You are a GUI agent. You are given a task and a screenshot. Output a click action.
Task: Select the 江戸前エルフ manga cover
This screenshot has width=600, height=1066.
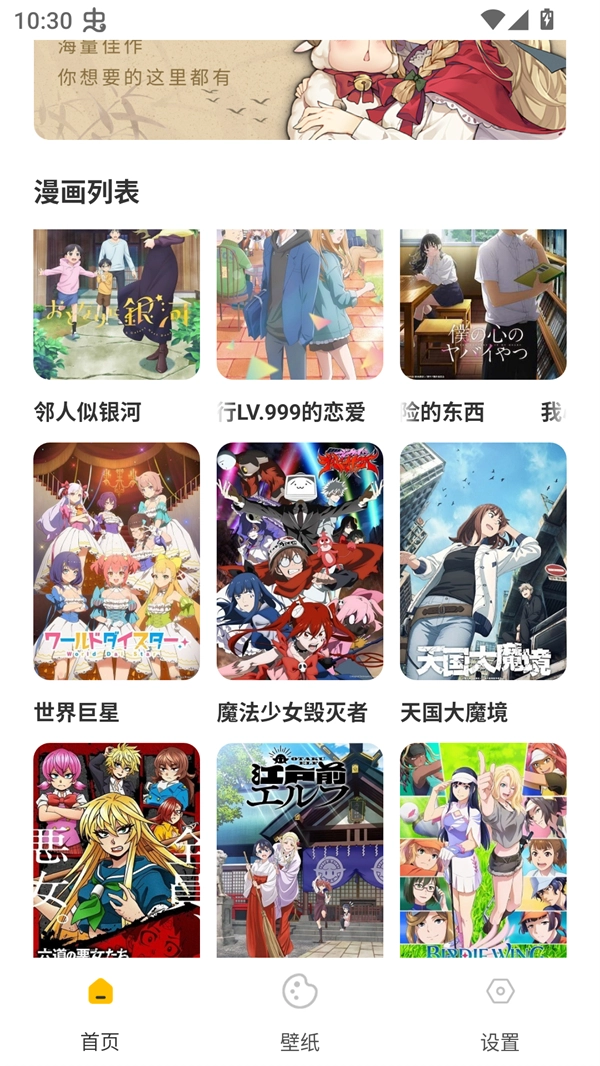tap(299, 850)
